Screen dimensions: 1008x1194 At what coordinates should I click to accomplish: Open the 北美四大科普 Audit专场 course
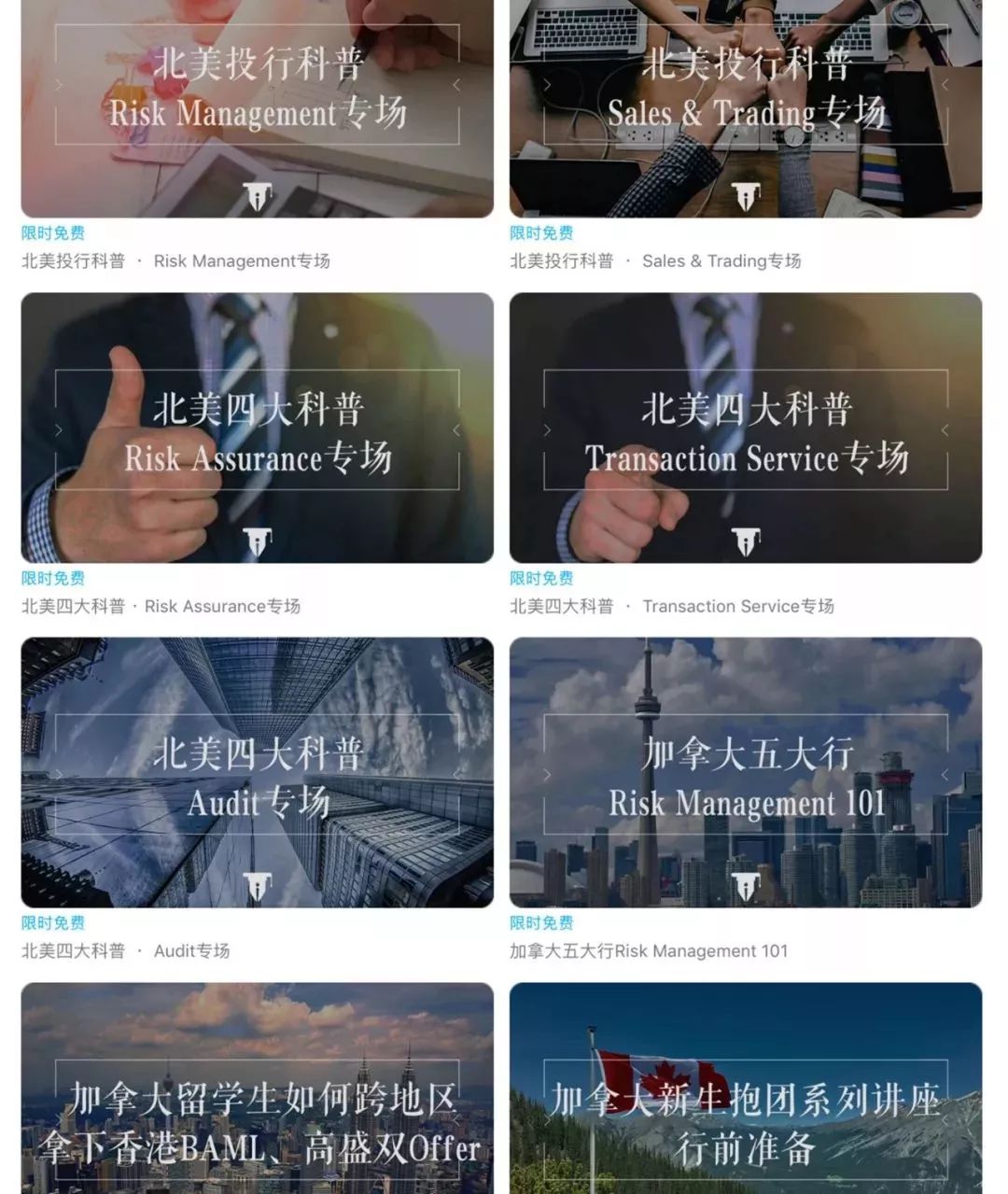[257, 772]
